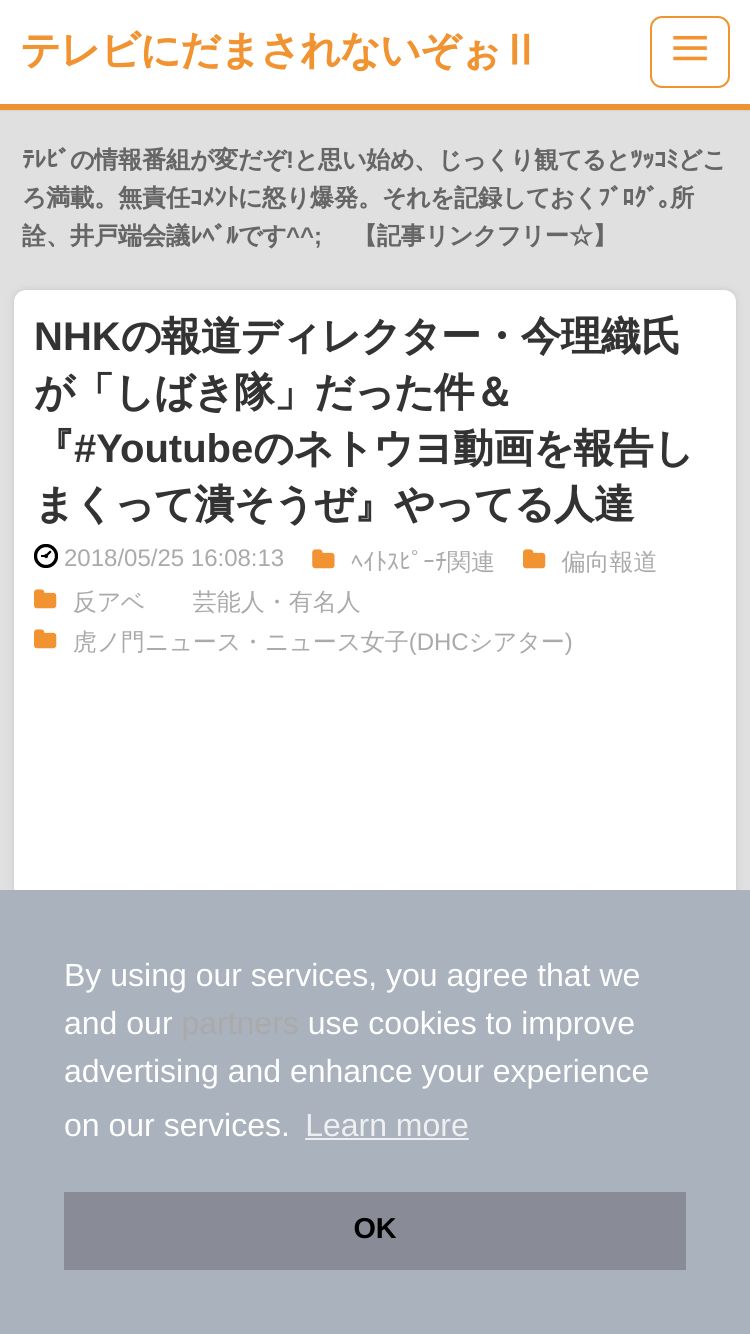Open the ﾍｲﾄｽﾋﾟｰﾁ関連 category
Screen dimensions: 750x1334
point(422,561)
